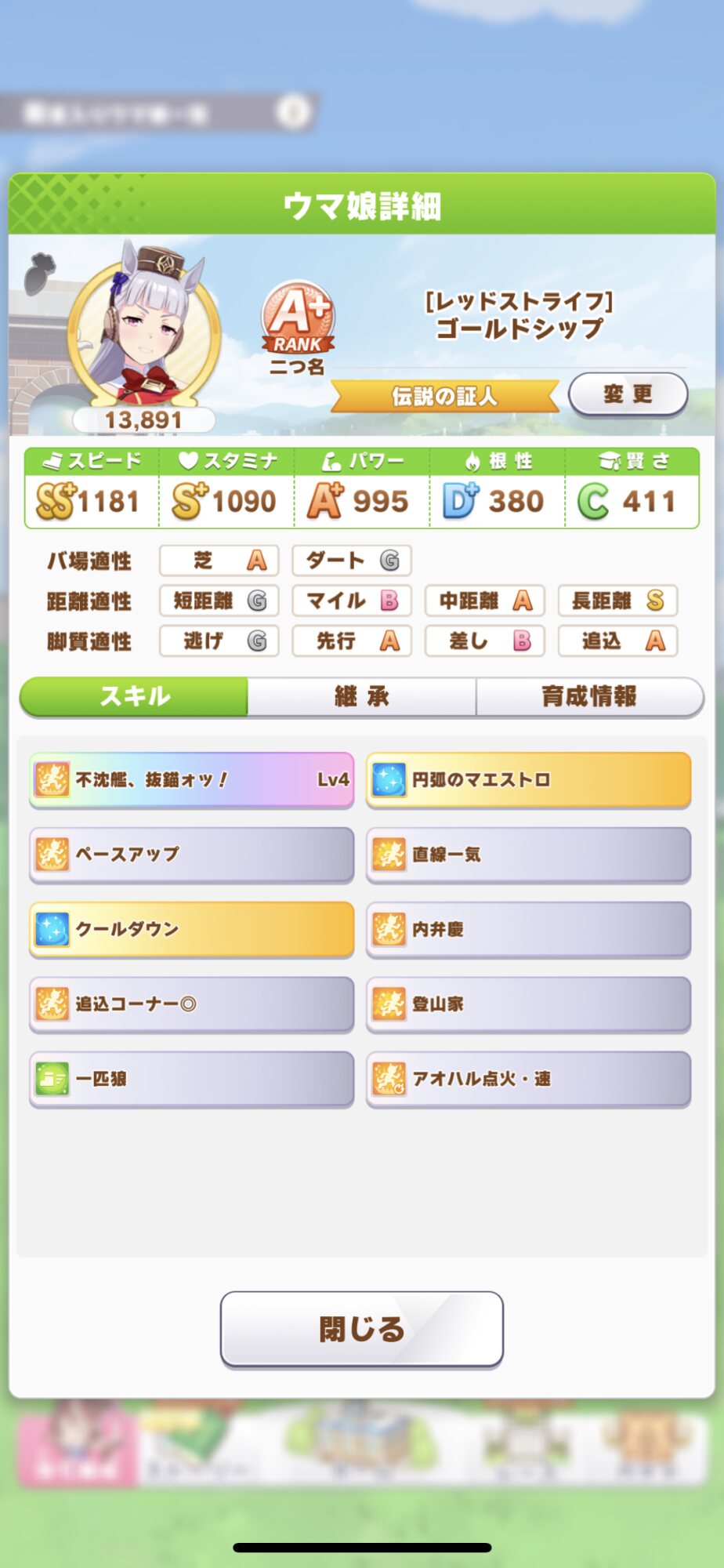The image size is (724, 1568).
Task: Close the dialog with 閉じる
Action: tap(361, 1329)
